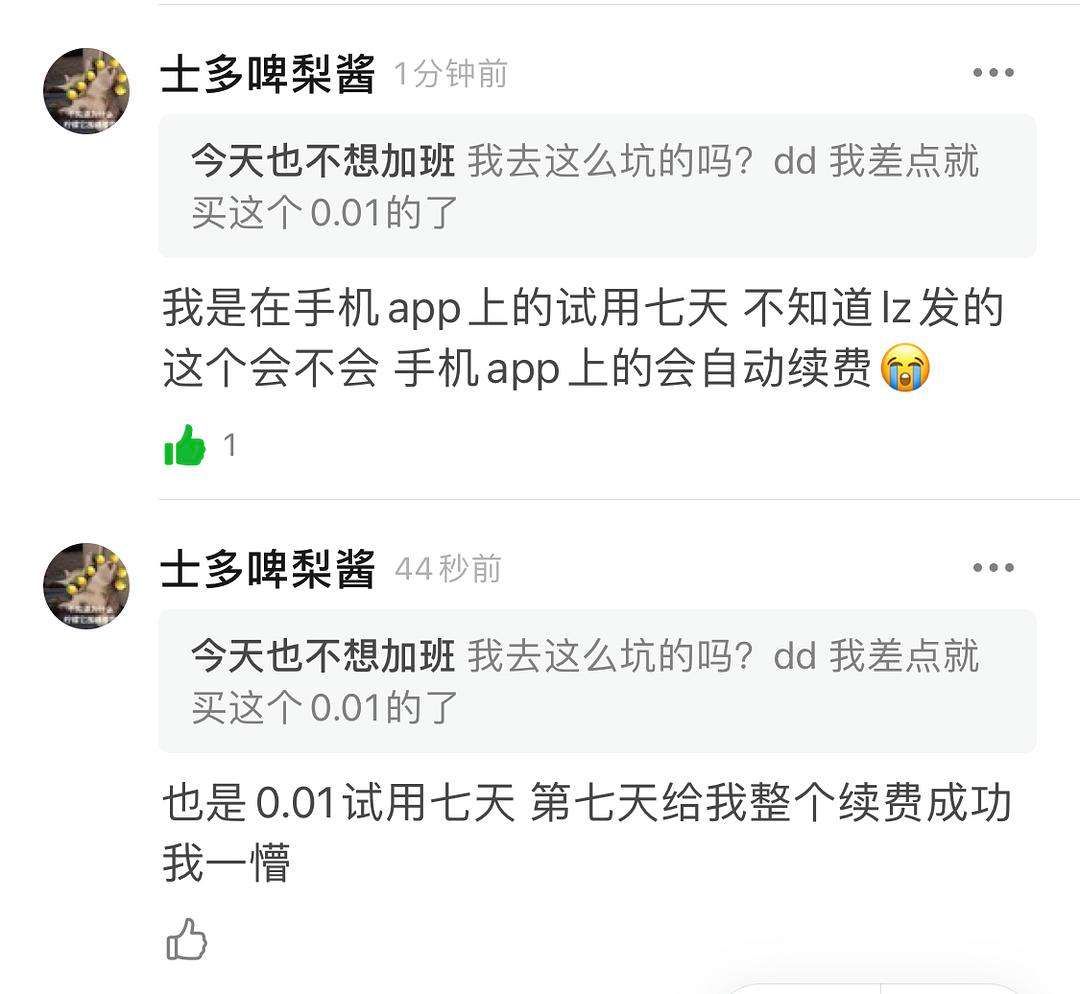1080x994 pixels.
Task: Like the comment posted 44秒前
Action: coord(186,940)
